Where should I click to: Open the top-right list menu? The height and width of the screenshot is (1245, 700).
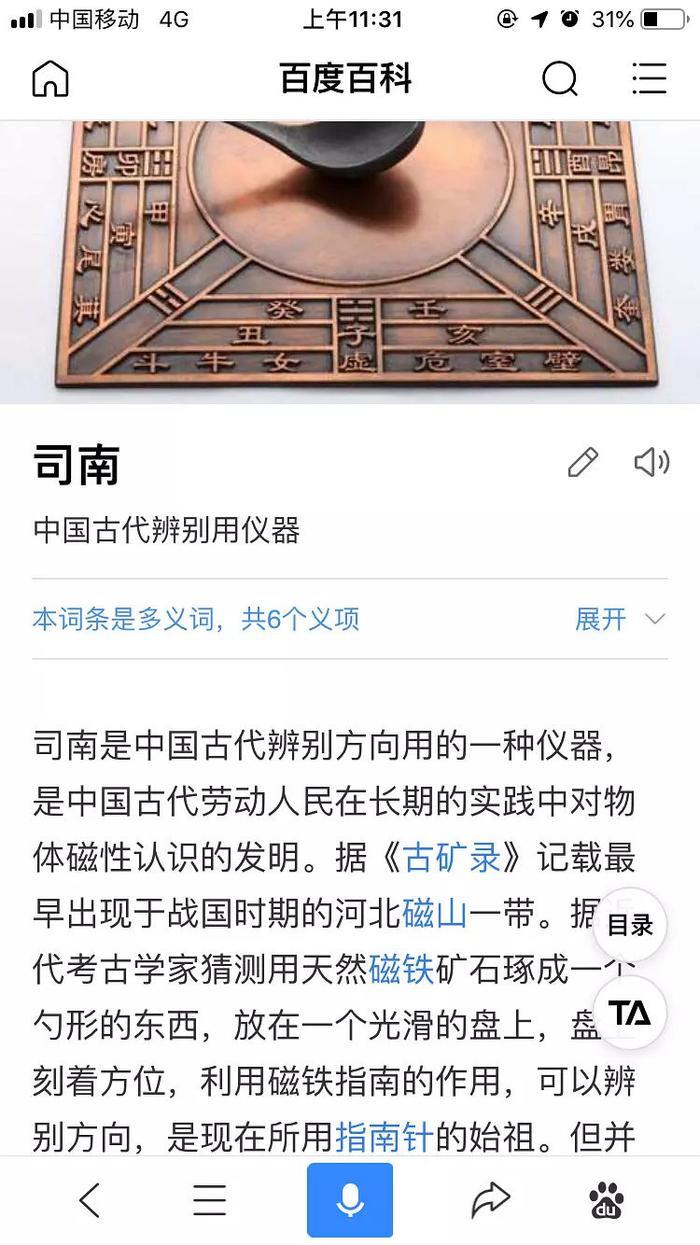(x=649, y=79)
